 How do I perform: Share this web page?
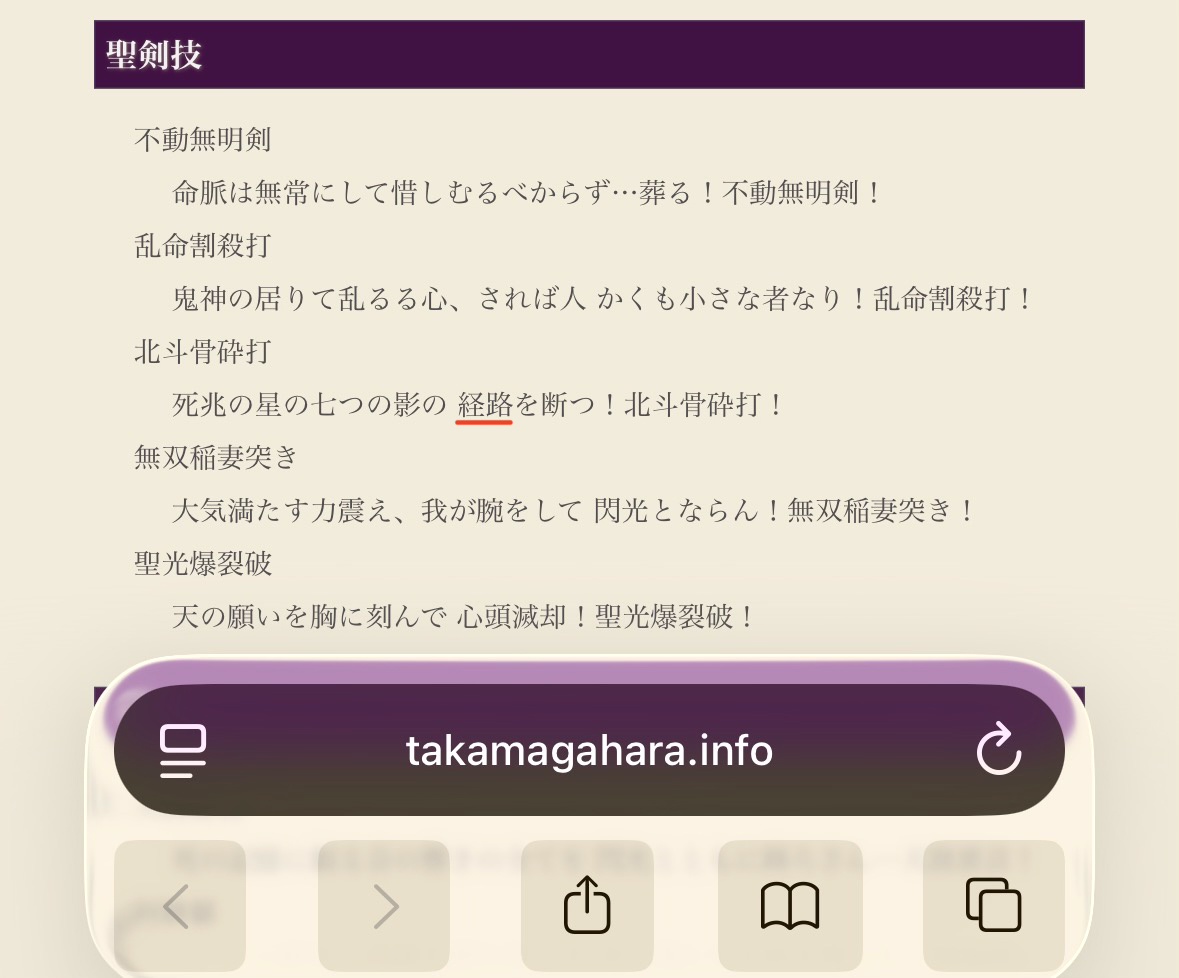587,906
